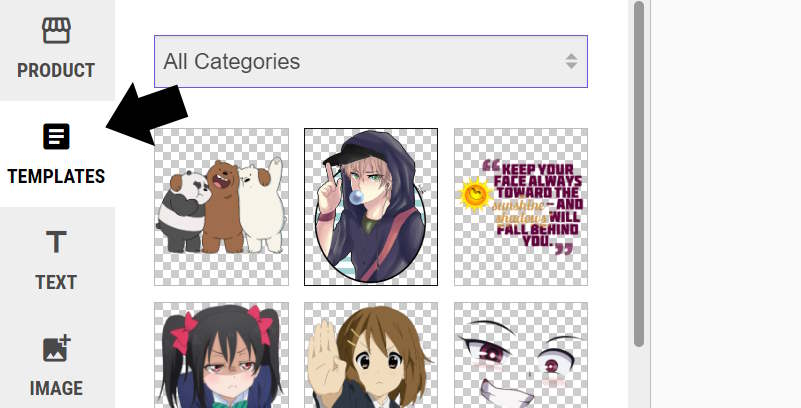The image size is (801, 408).
Task: Pick the anime eyes face template
Action: (x=521, y=355)
